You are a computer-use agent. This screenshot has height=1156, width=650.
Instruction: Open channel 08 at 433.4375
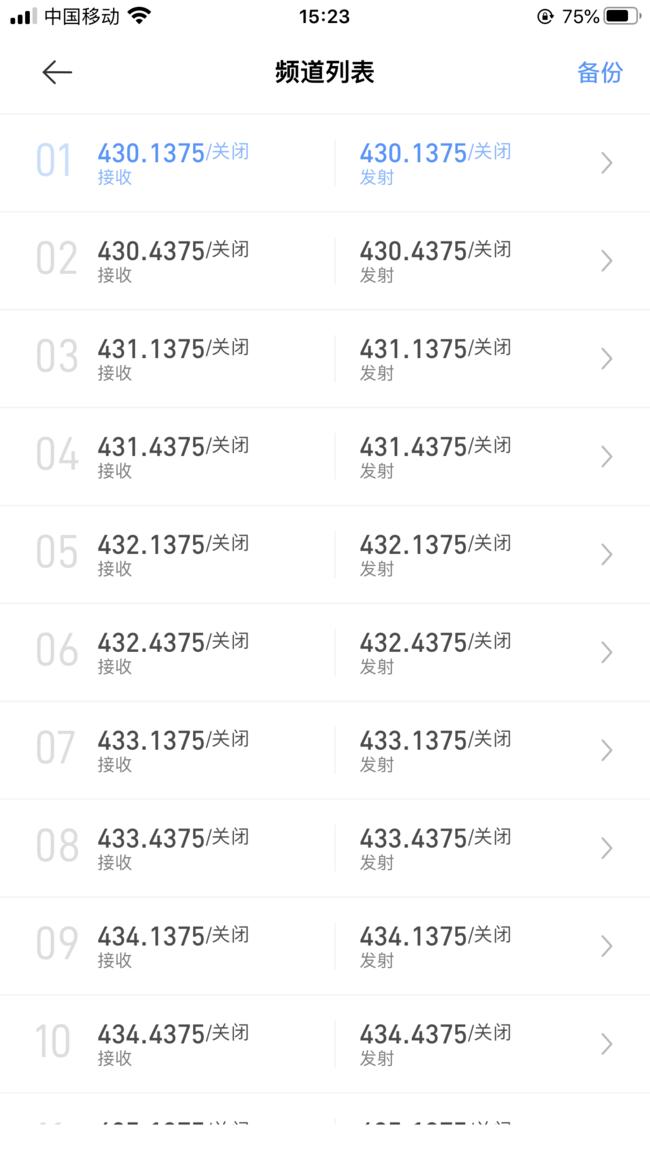(x=325, y=849)
